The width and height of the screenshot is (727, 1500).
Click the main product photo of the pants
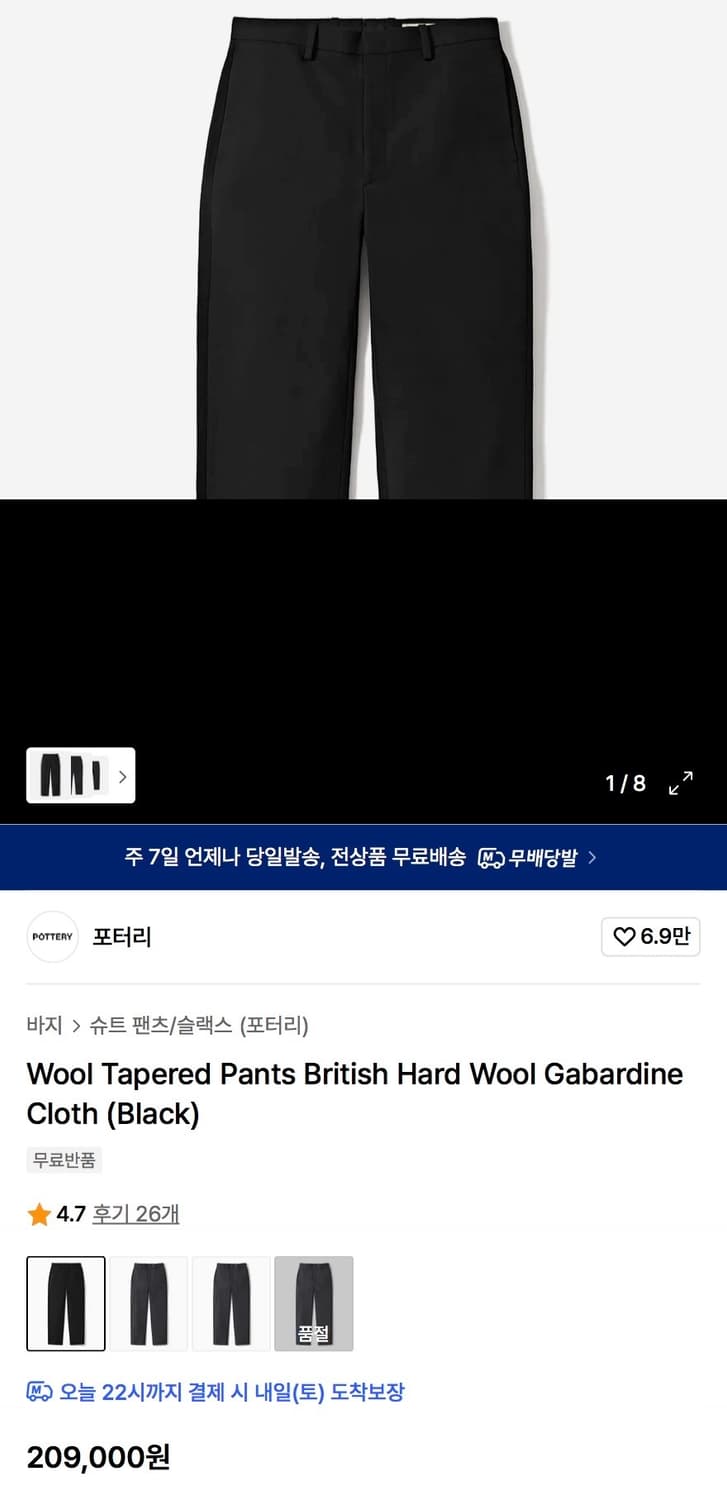coord(363,250)
